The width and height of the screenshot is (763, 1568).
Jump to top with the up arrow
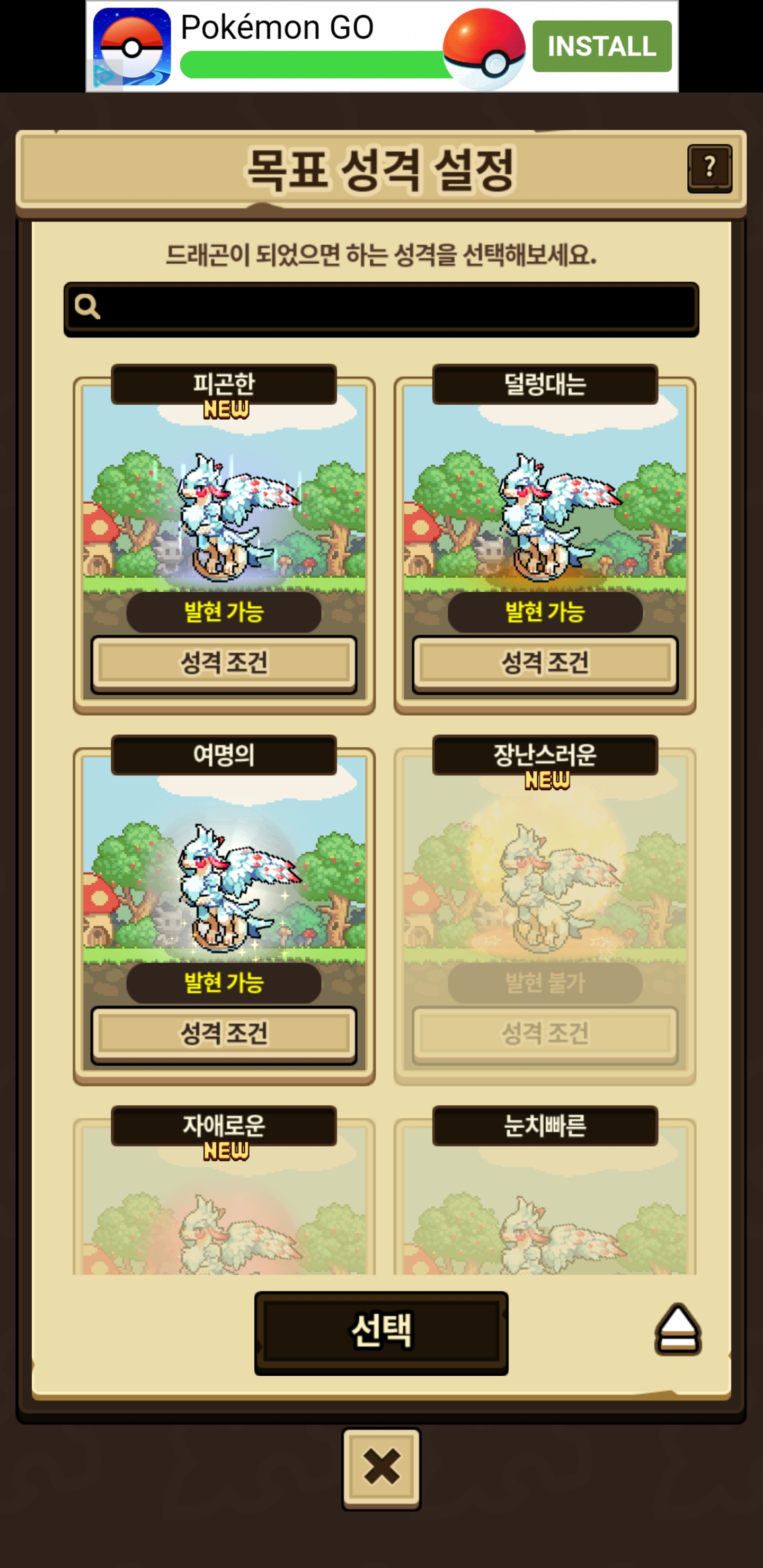point(677,1330)
